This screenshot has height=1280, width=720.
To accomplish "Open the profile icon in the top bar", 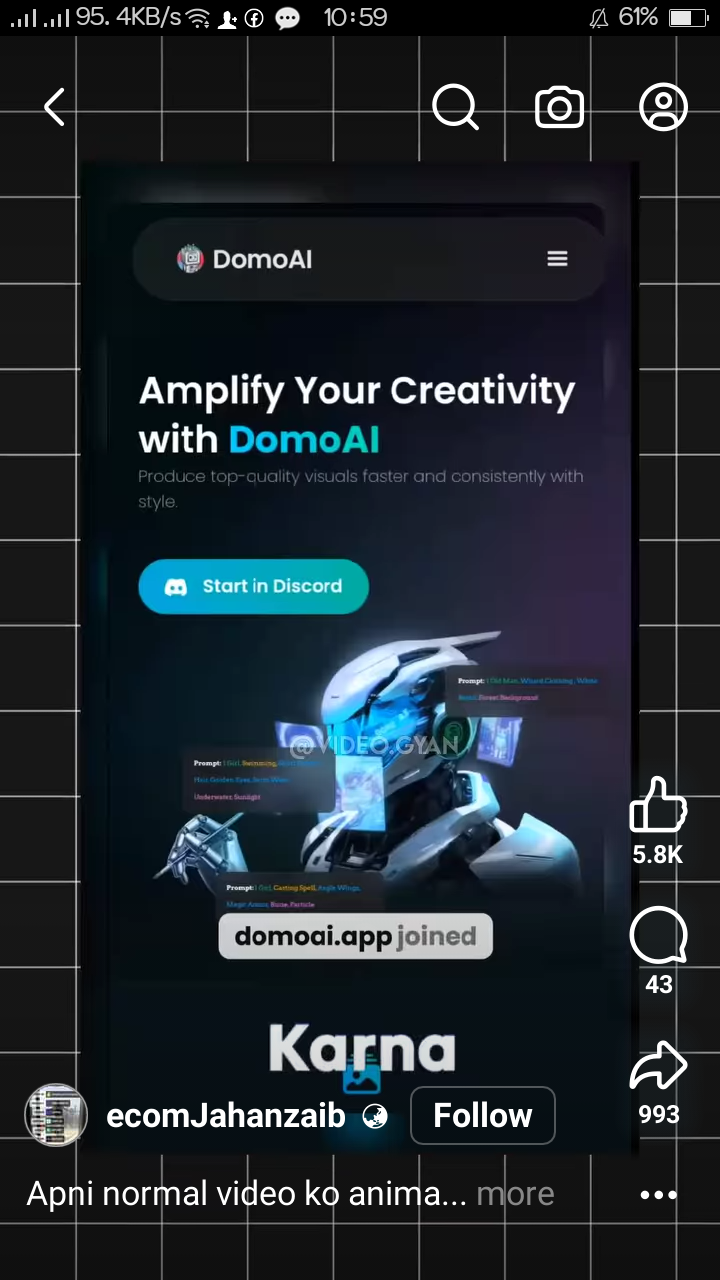I will 663,107.
